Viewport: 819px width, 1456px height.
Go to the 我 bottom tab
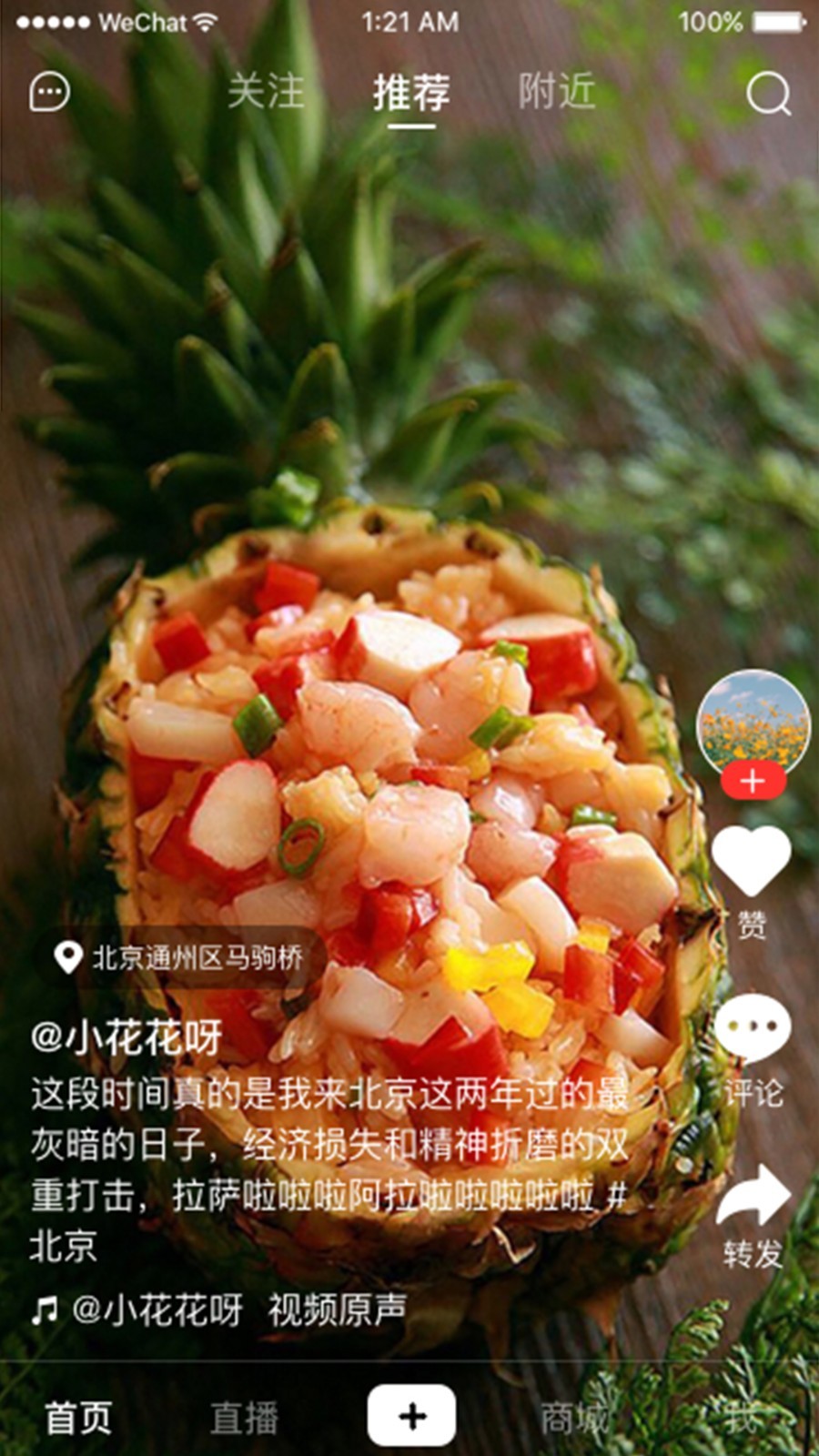point(742,1418)
